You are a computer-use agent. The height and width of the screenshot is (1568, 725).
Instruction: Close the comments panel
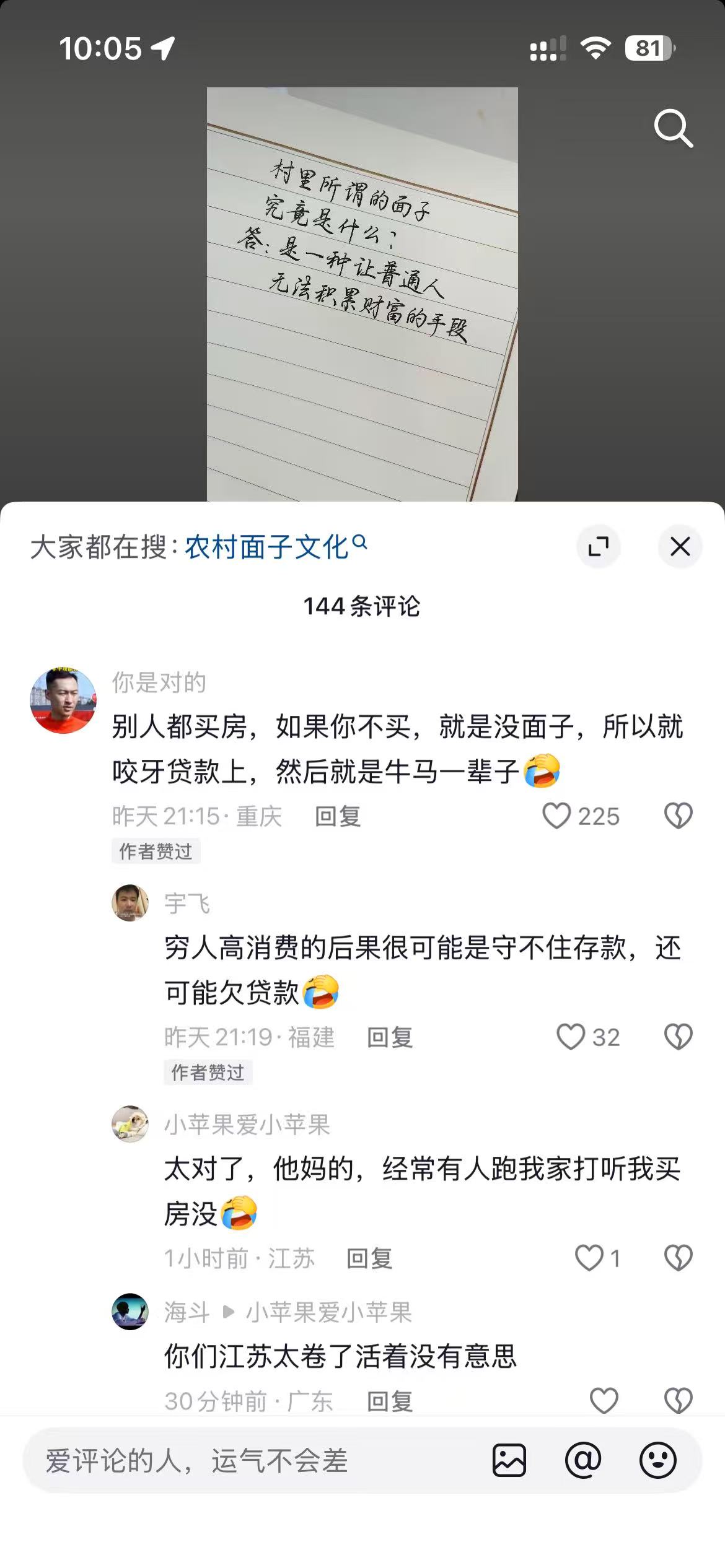[x=680, y=546]
